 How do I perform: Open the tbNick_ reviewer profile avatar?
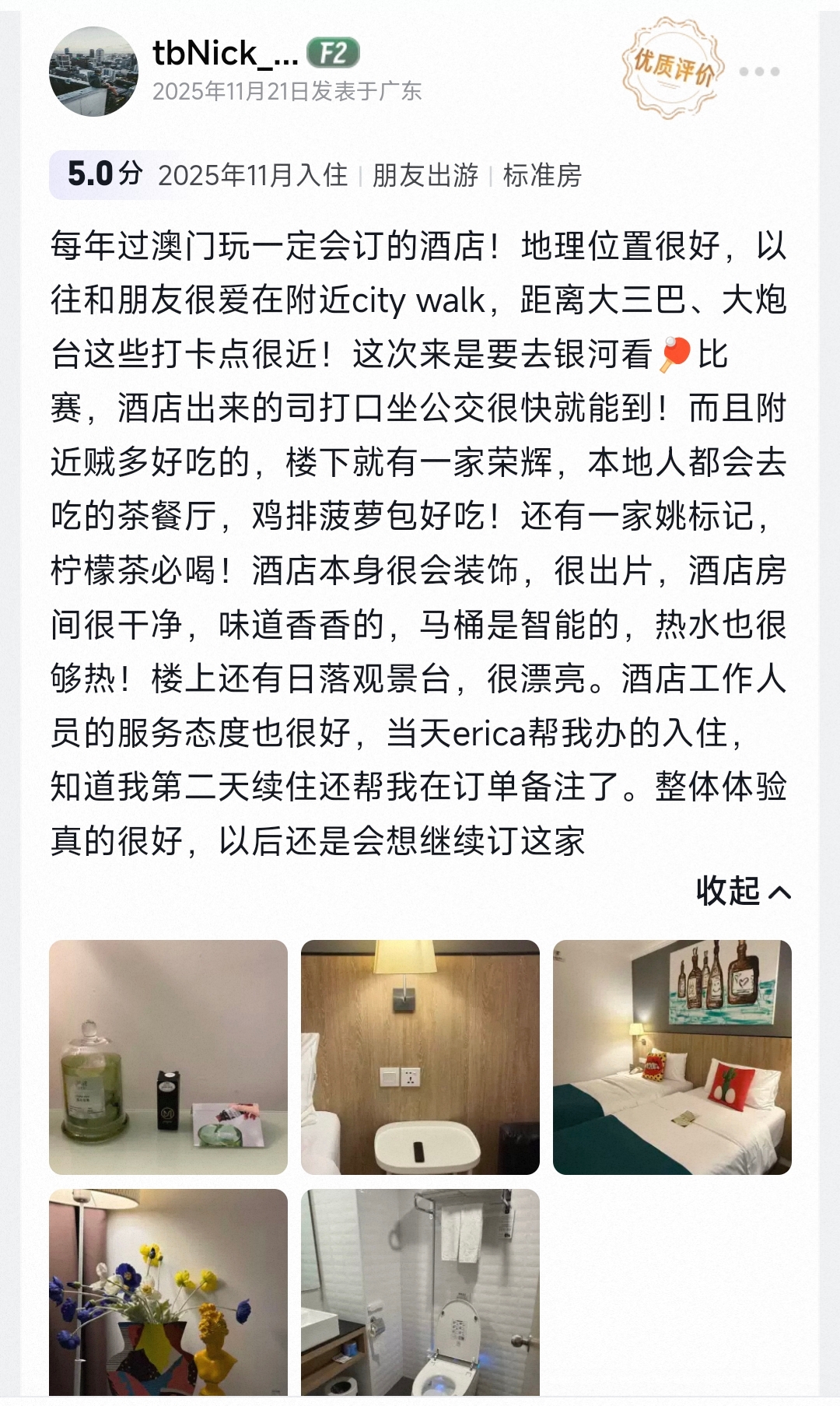click(93, 72)
